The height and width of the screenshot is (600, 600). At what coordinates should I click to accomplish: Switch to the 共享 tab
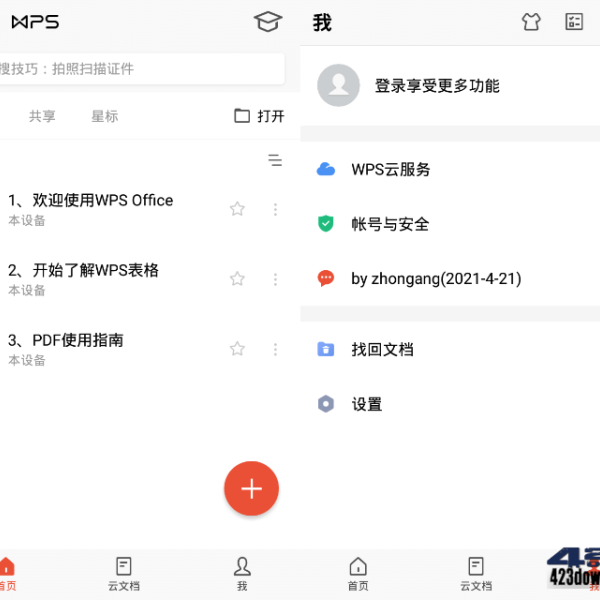click(x=42, y=116)
